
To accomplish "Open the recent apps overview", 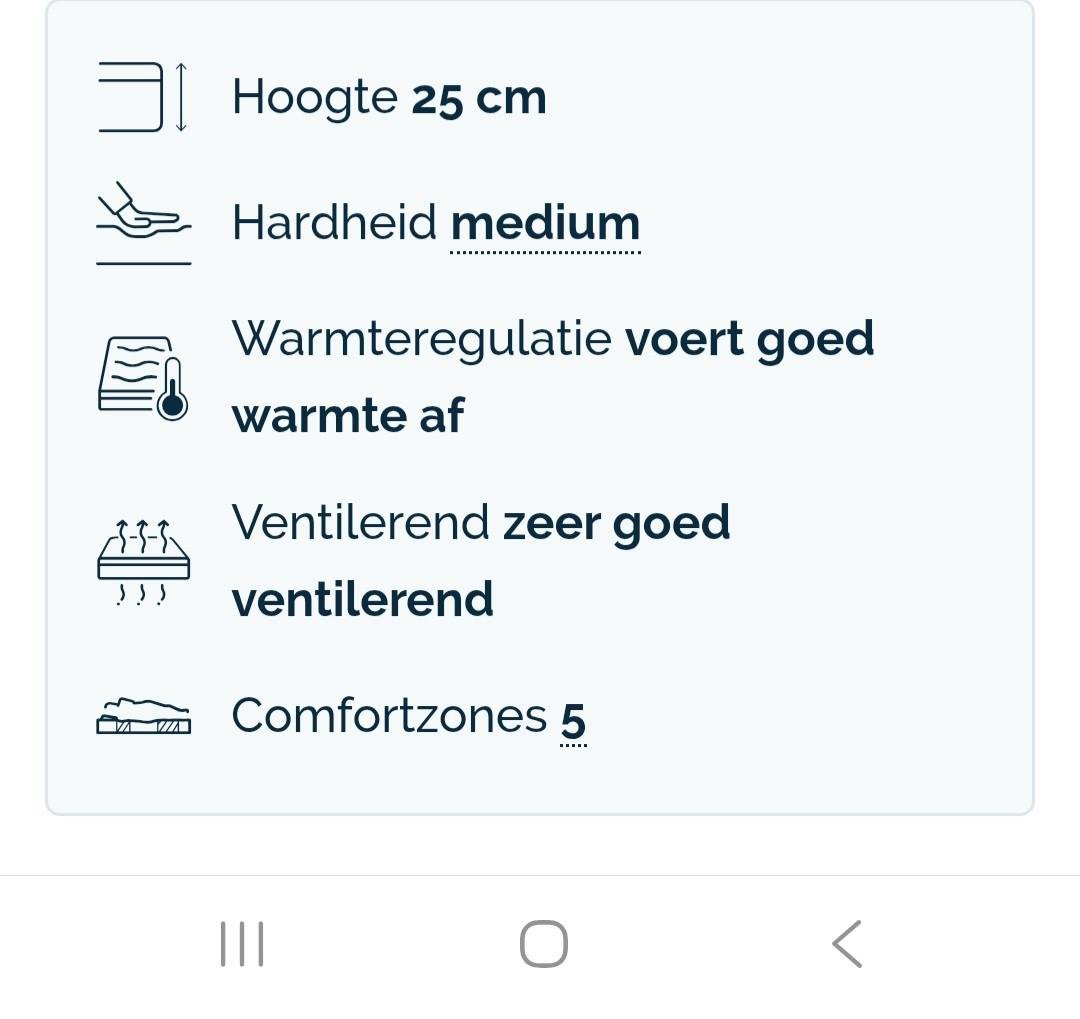I will pyautogui.click(x=242, y=944).
